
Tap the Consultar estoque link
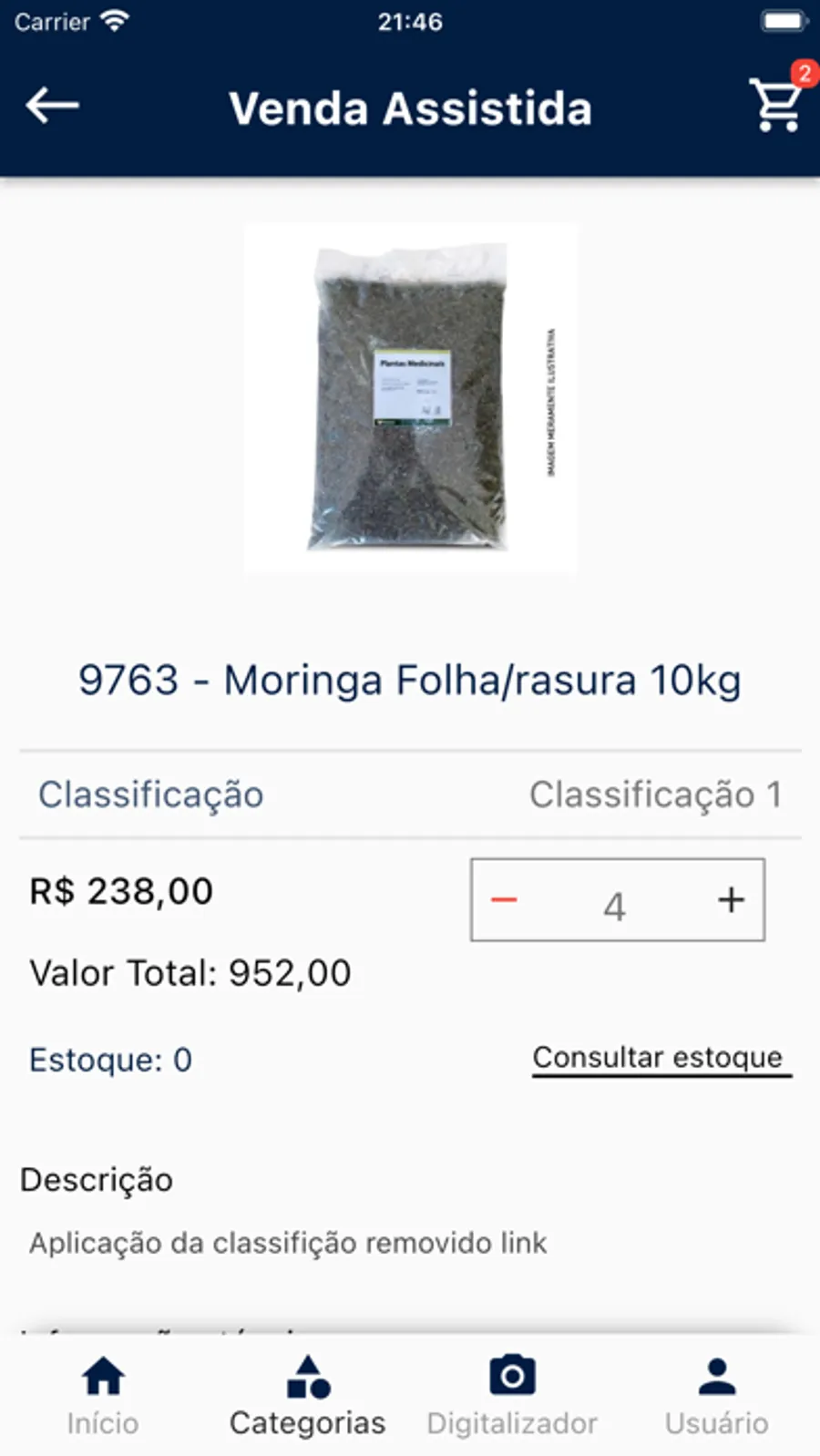pos(658,1058)
